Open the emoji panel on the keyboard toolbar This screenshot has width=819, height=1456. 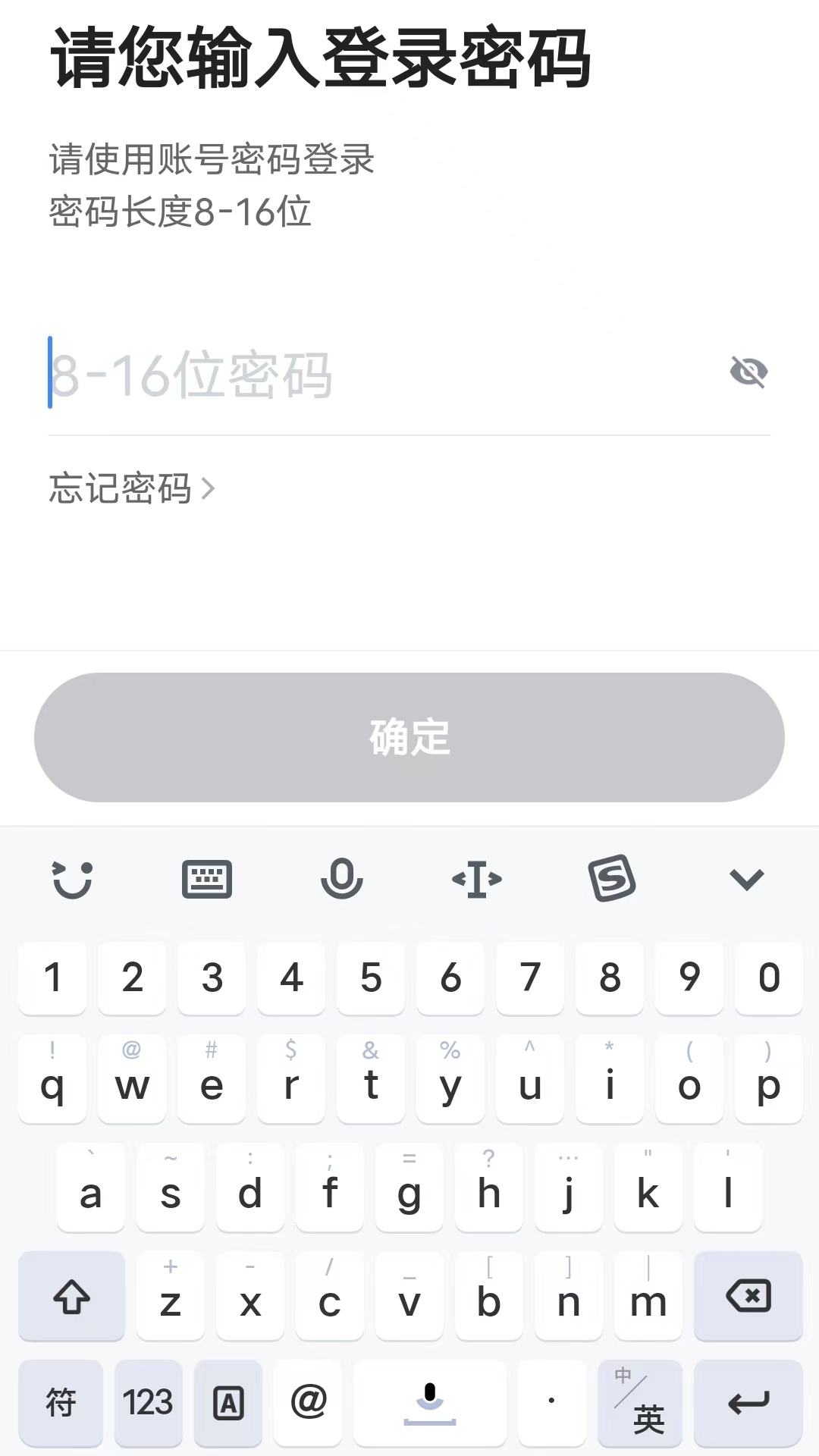72,880
